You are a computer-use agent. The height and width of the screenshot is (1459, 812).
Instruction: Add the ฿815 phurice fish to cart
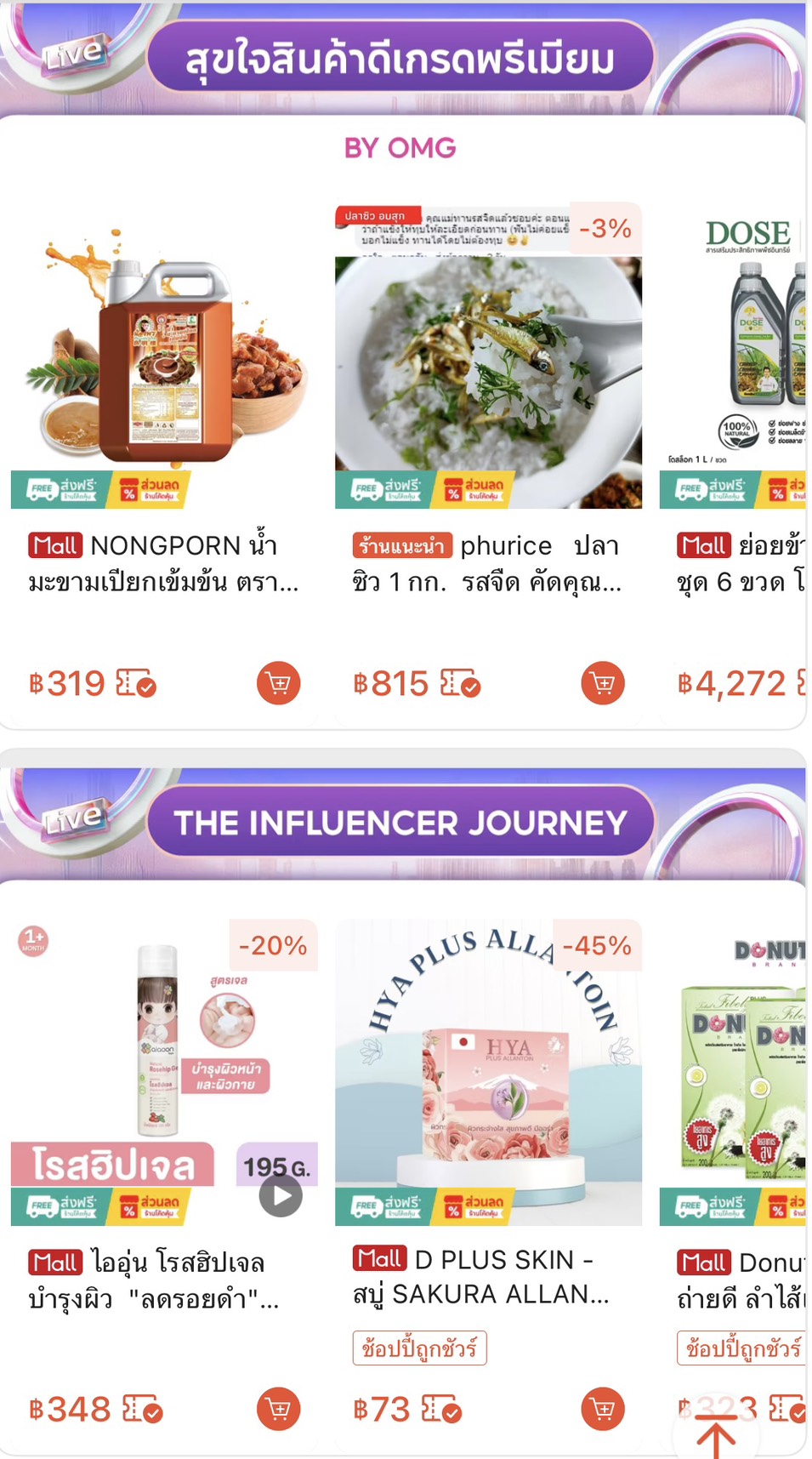click(x=603, y=683)
